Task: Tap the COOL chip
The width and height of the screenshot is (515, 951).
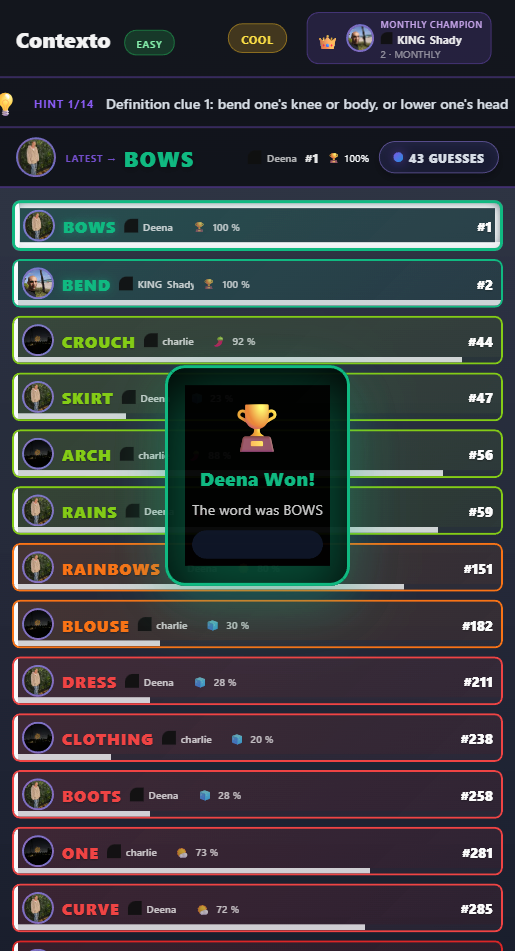Action: pyautogui.click(x=257, y=39)
